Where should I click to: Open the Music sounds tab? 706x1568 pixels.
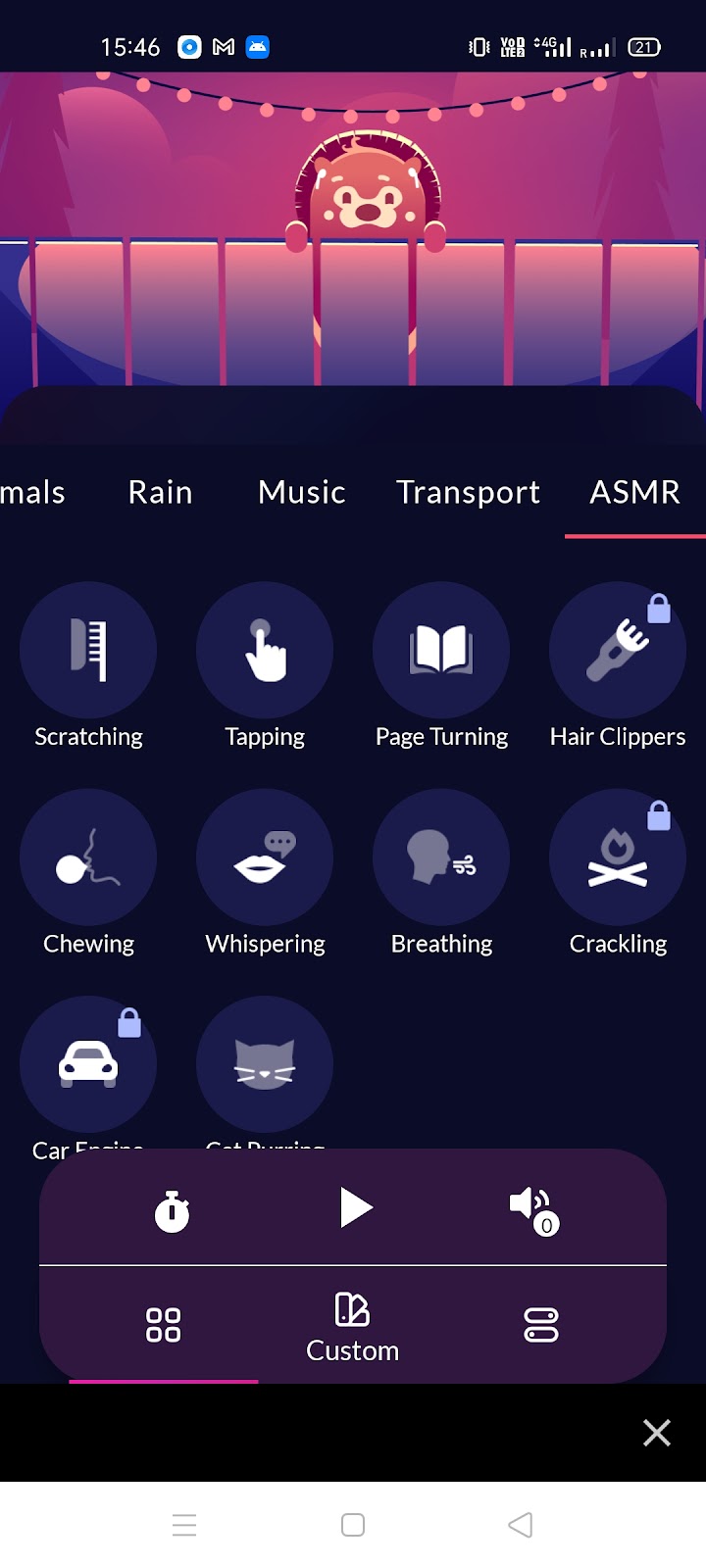tap(301, 492)
